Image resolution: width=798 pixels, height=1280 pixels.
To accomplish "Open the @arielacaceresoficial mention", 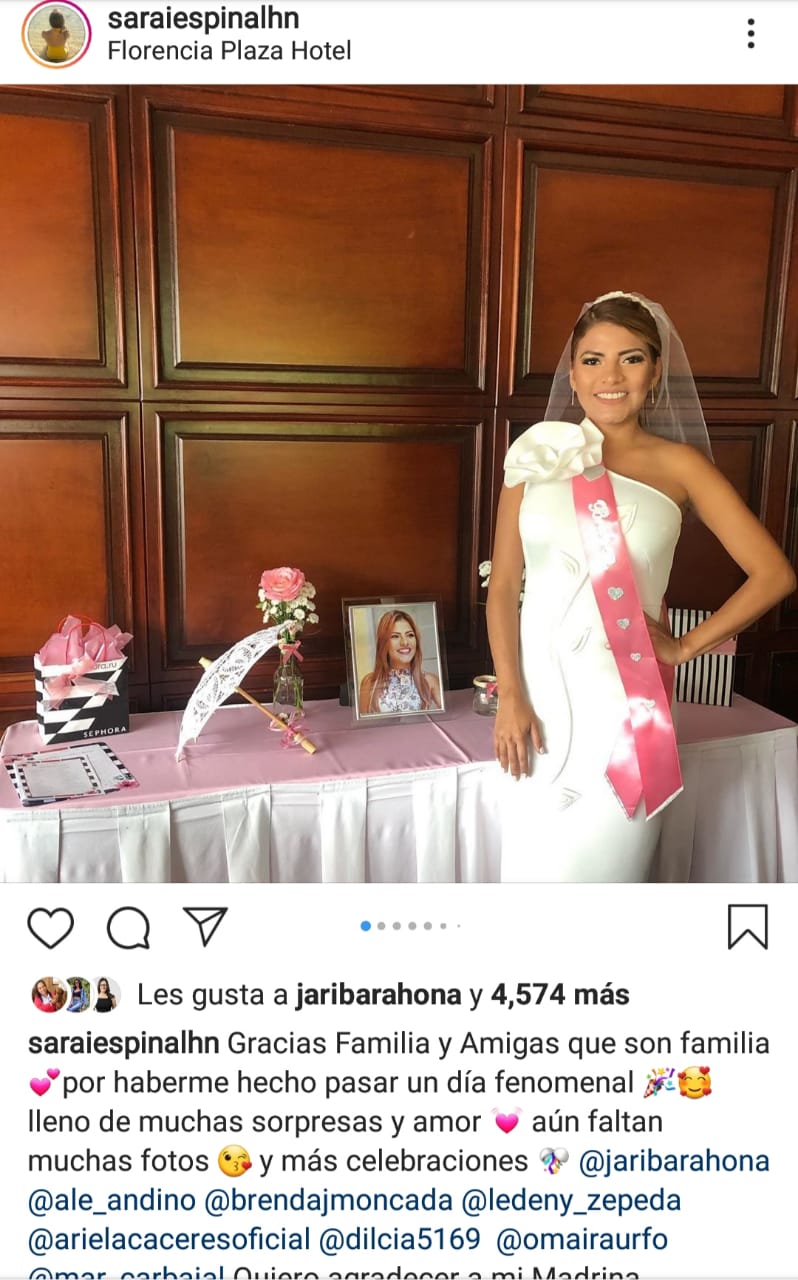I will click(168, 1240).
